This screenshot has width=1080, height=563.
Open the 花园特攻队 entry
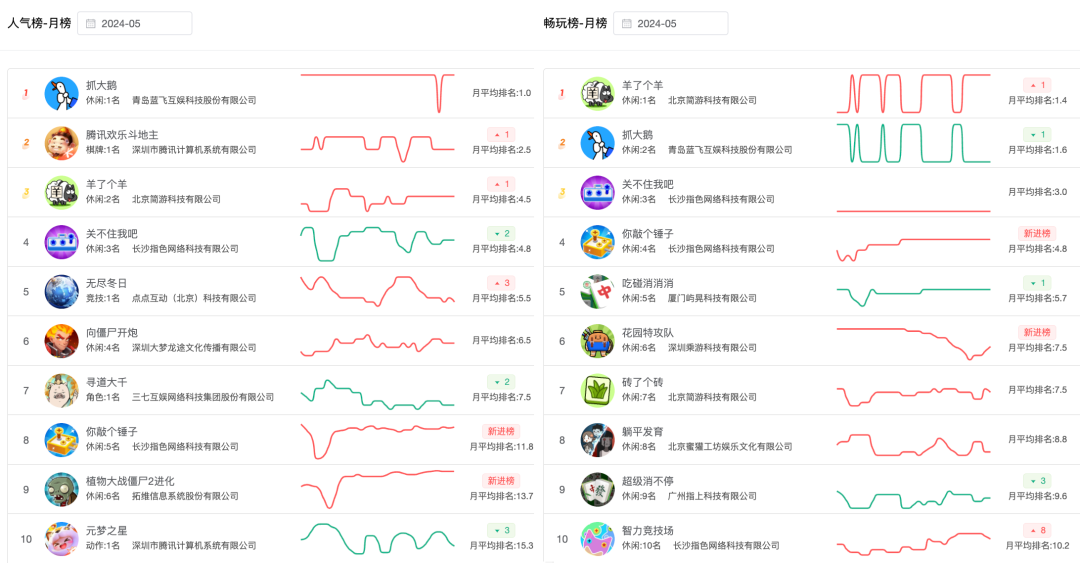coord(648,333)
